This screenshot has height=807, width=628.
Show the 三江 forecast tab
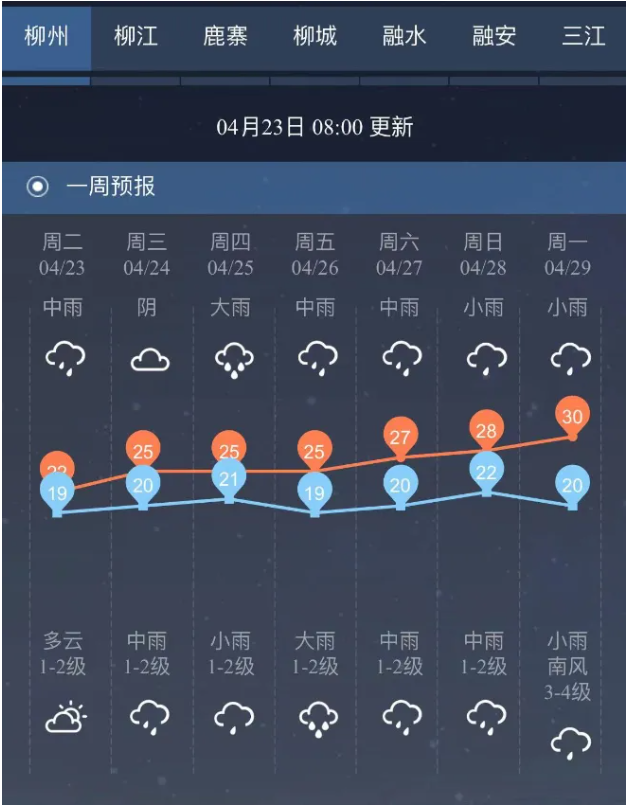(x=584, y=38)
